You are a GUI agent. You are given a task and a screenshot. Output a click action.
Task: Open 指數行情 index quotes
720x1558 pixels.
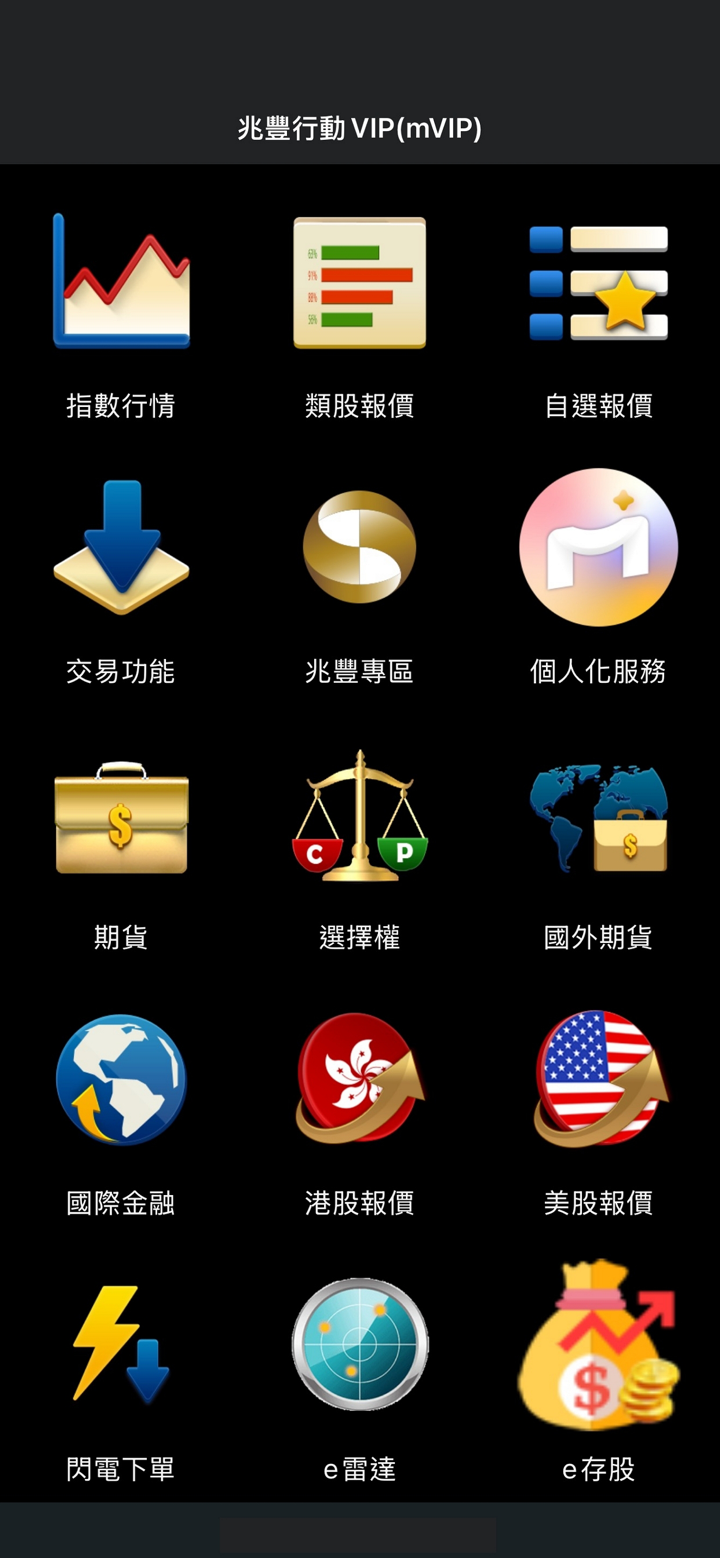pyautogui.click(x=121, y=283)
